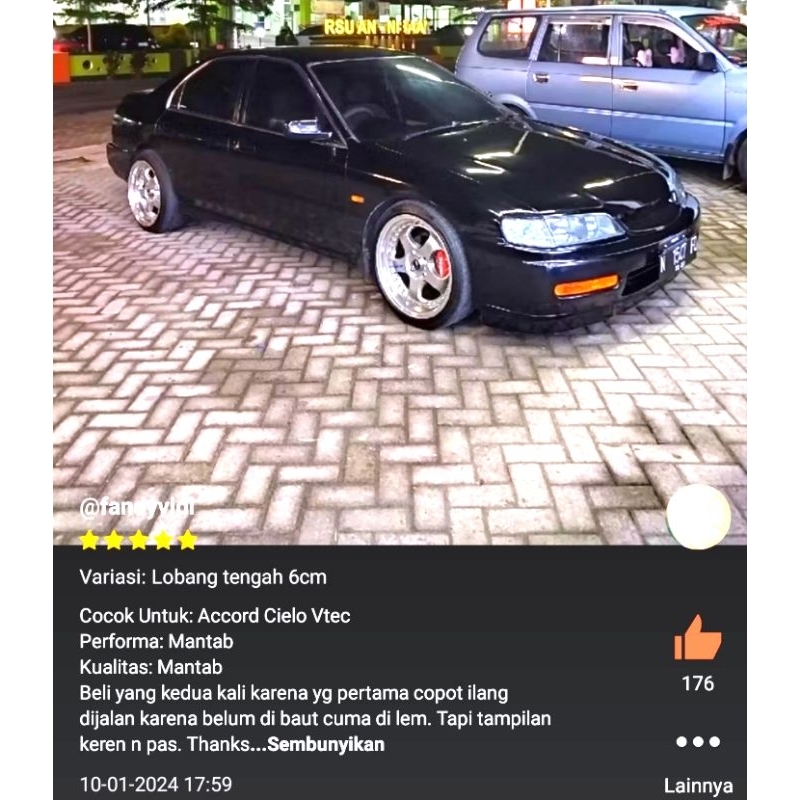Like this review with the thumbs-up
The width and height of the screenshot is (800, 800).
click(x=697, y=638)
